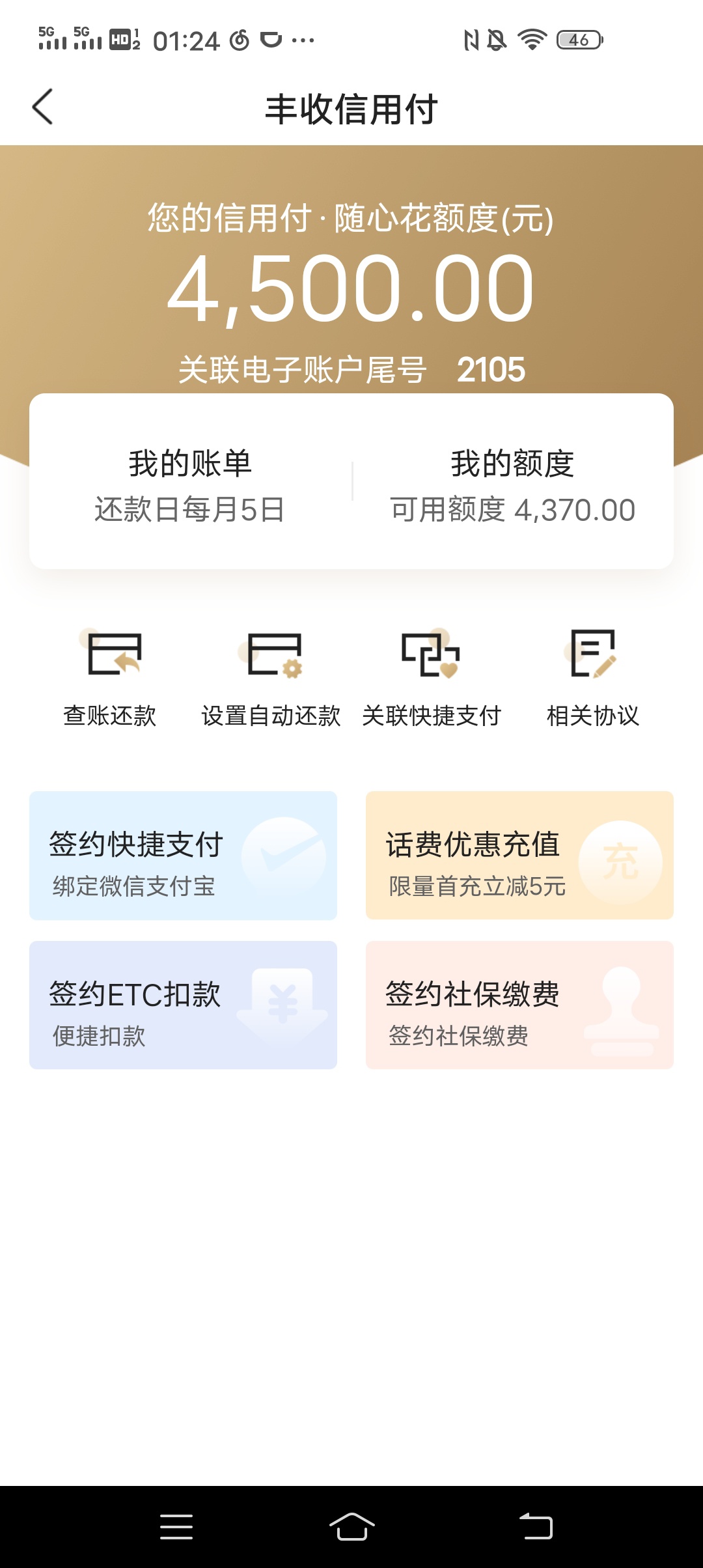Open 我的额度 available credit details
The image size is (703, 1568).
click(513, 485)
